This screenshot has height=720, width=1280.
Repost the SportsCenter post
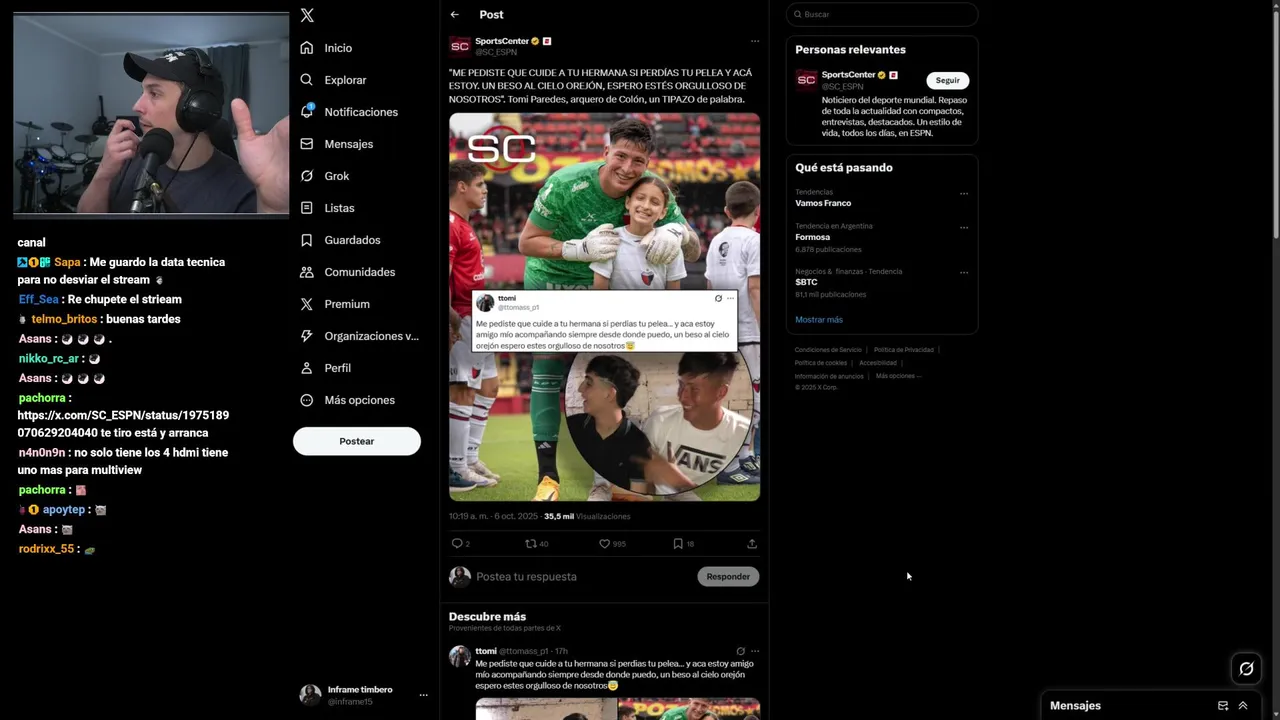531,544
